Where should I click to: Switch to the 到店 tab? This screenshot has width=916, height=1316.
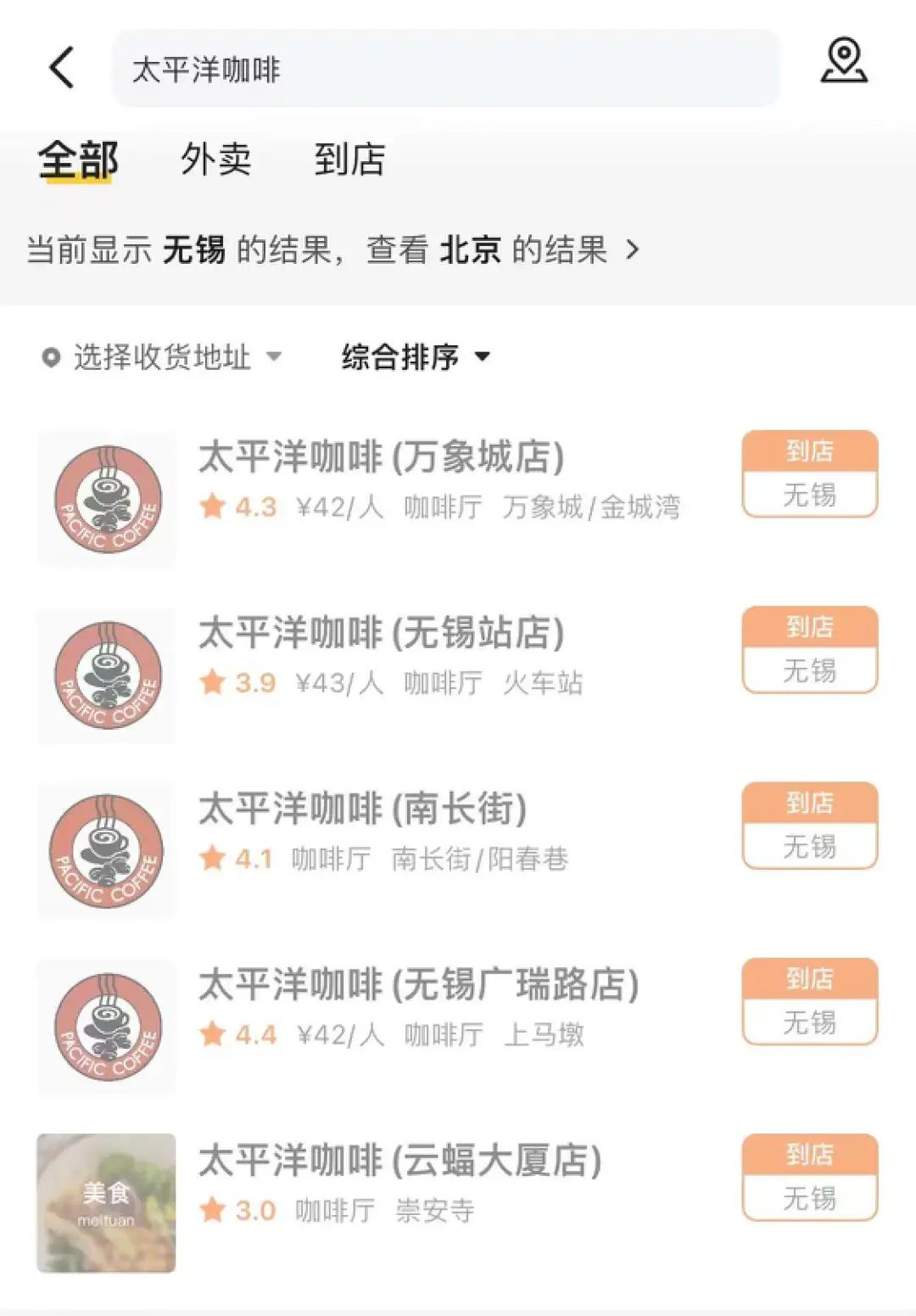349,160
